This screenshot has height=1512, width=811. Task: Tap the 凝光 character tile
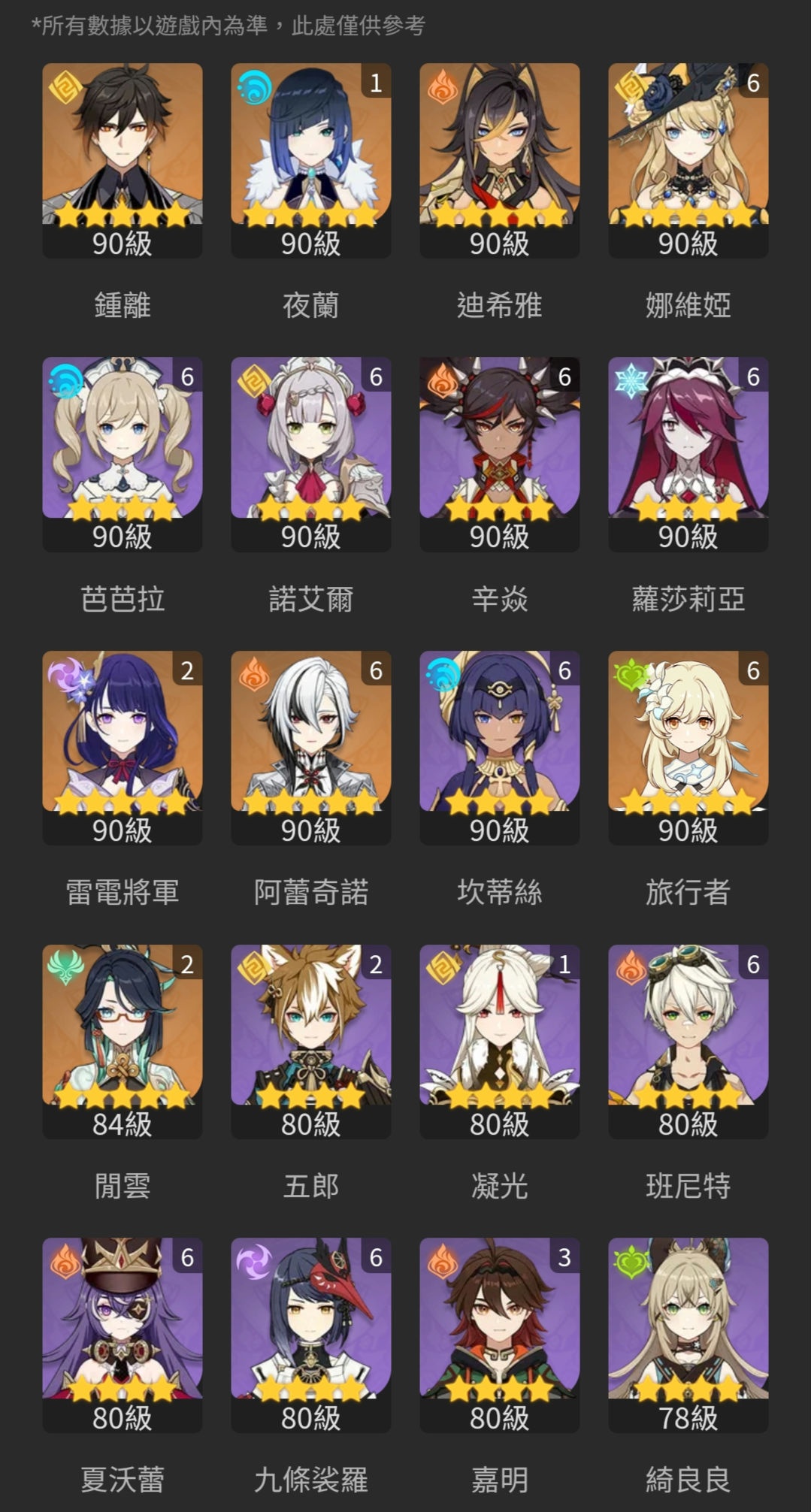click(500, 1042)
